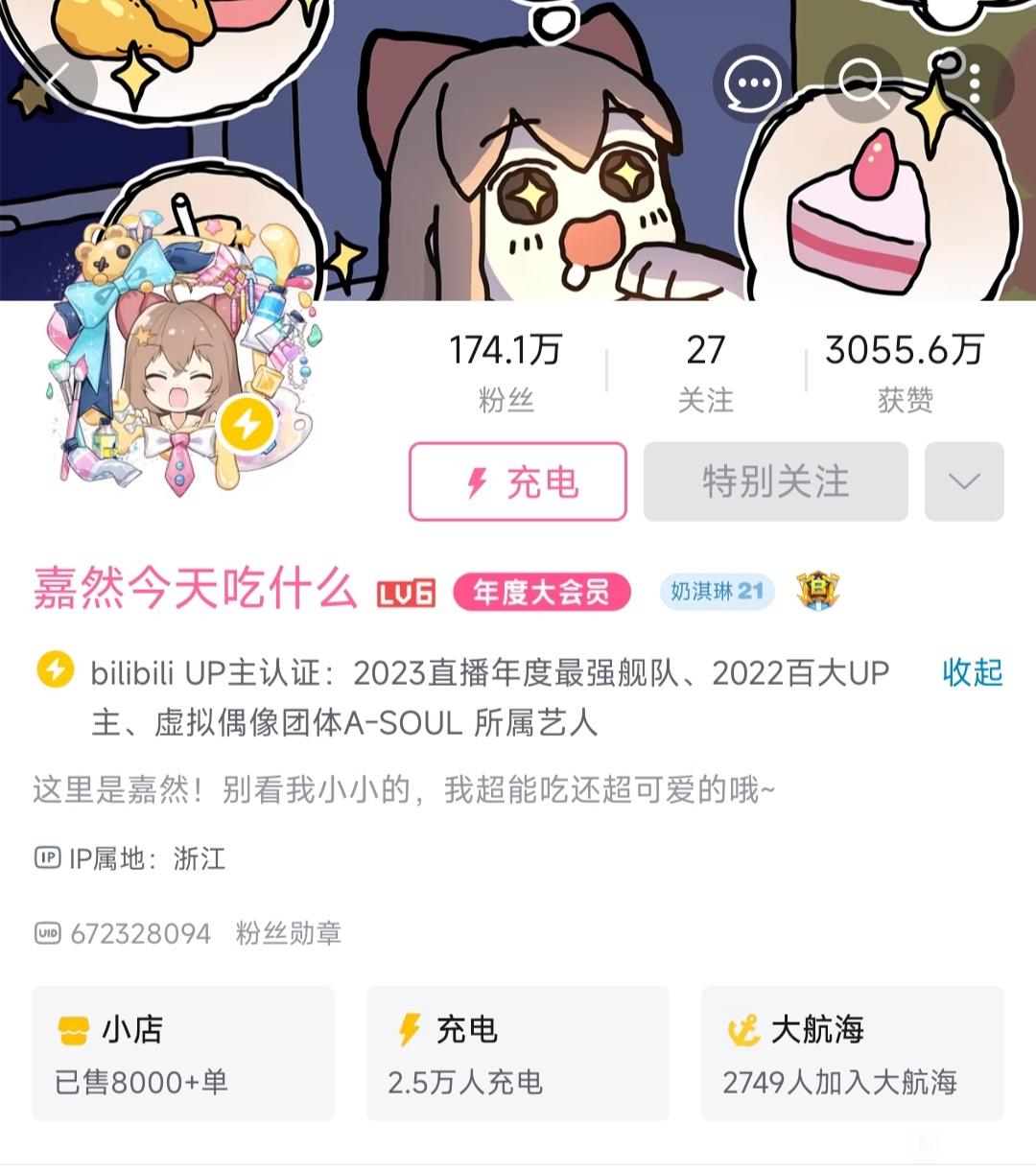
Task: Open the 粉丝勋章 fan medal link
Action: [x=289, y=933]
